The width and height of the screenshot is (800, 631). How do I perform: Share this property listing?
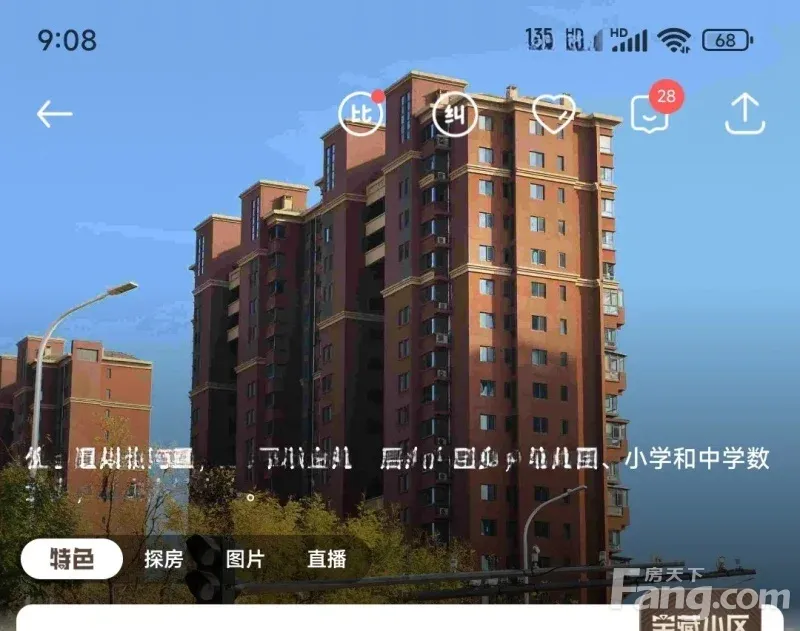point(745,114)
